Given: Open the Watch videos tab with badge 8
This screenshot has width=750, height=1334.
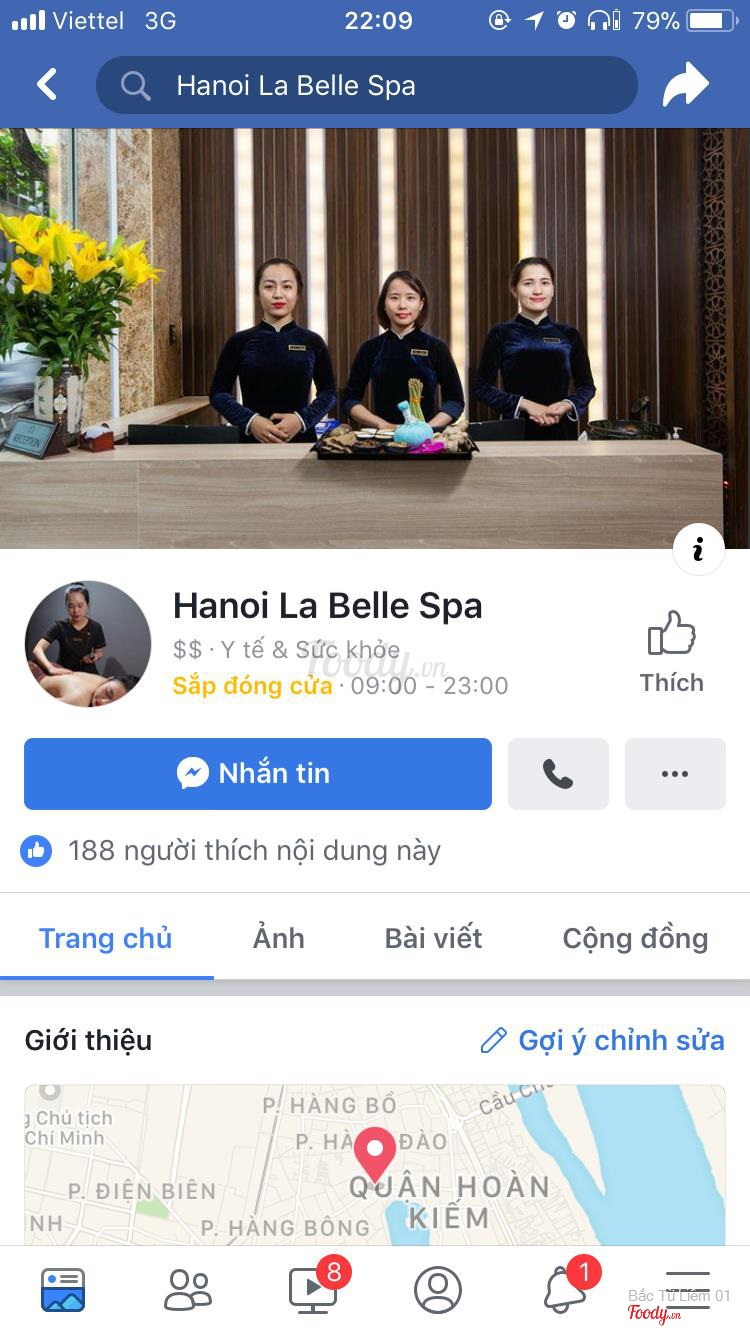Looking at the screenshot, I should click(313, 1289).
